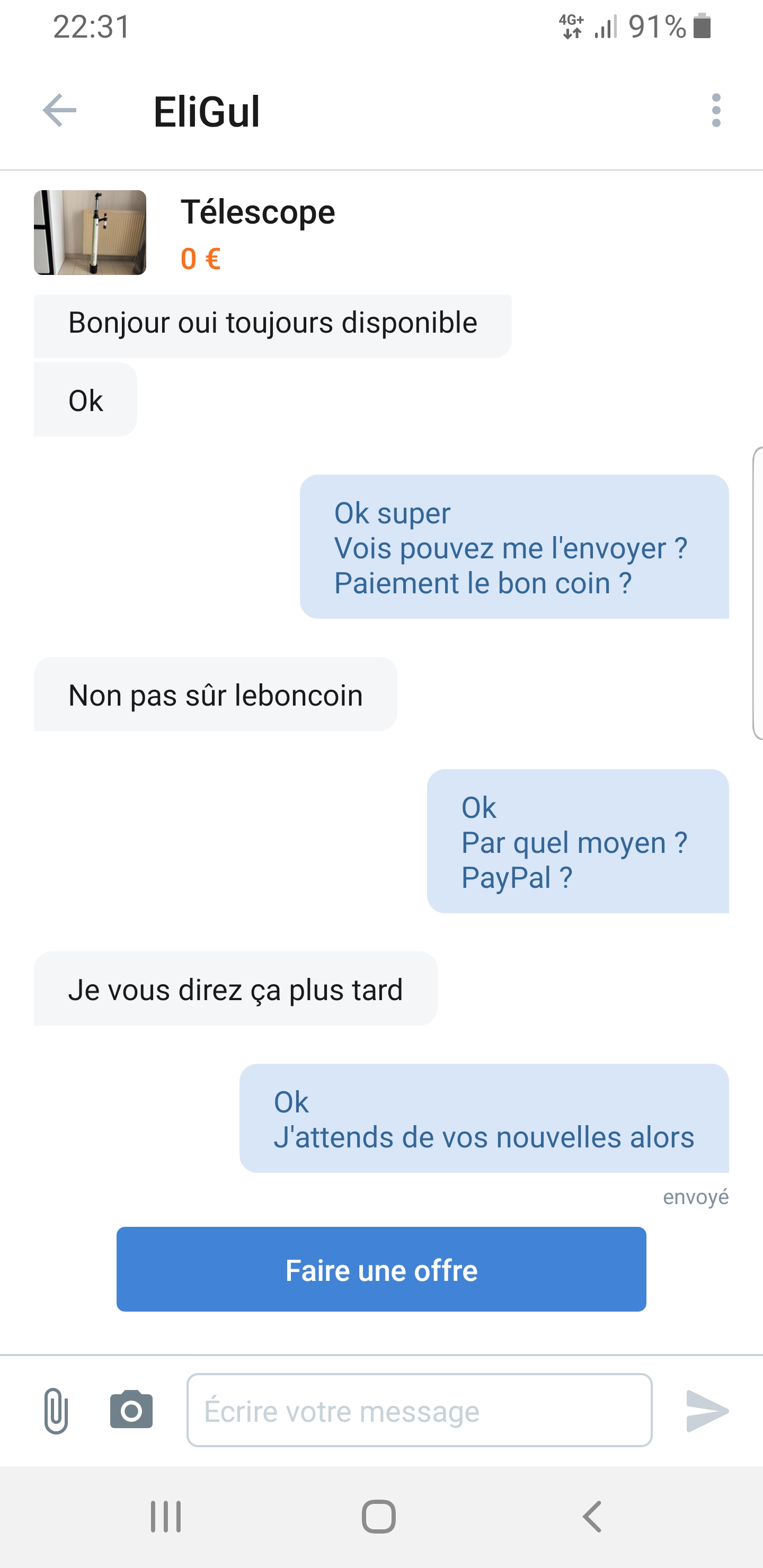Open the camera to send a photo
Viewport: 763px width, 1568px height.
[131, 1410]
